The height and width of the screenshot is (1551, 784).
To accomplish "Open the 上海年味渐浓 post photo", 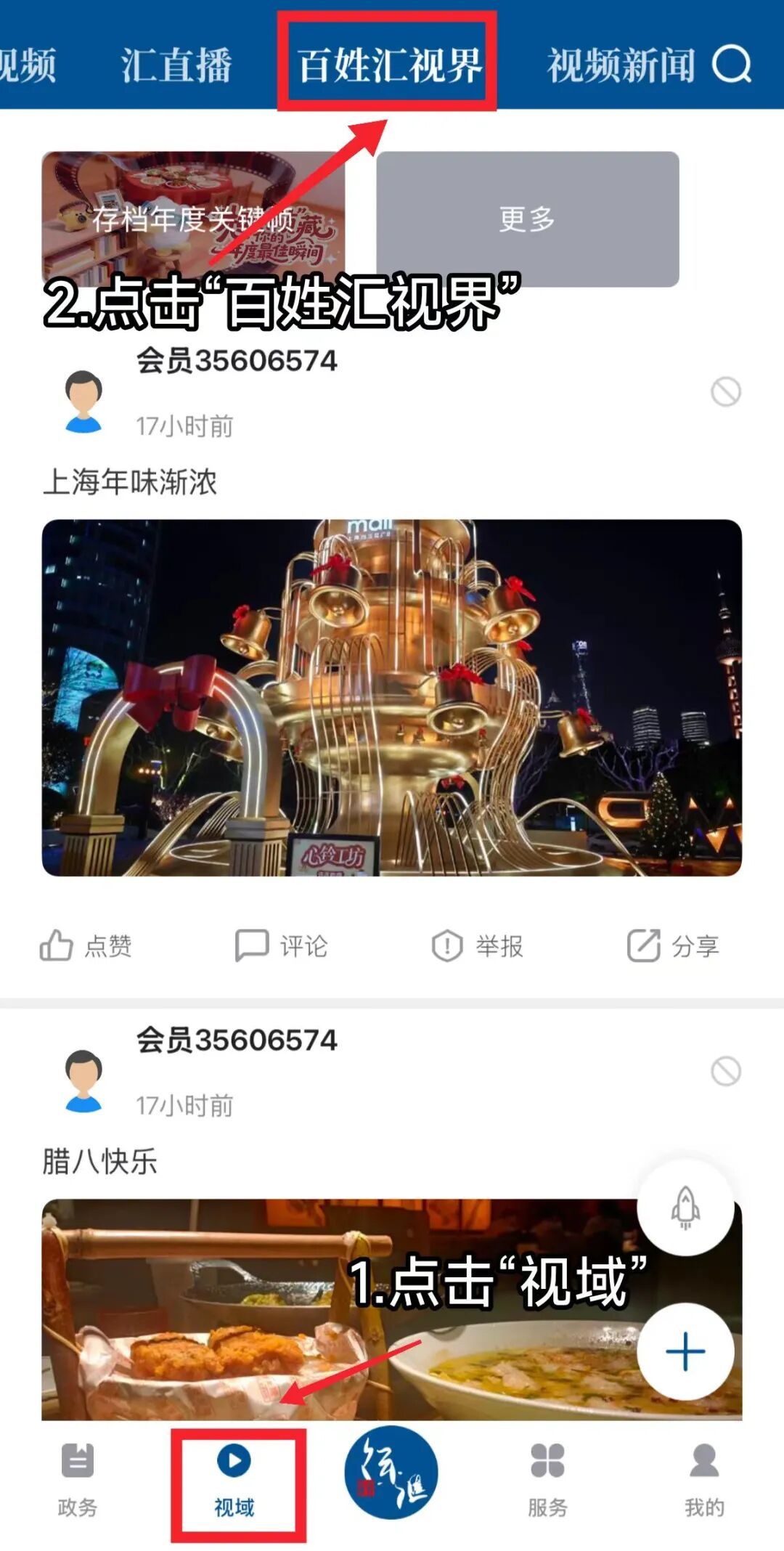I will coord(392,697).
